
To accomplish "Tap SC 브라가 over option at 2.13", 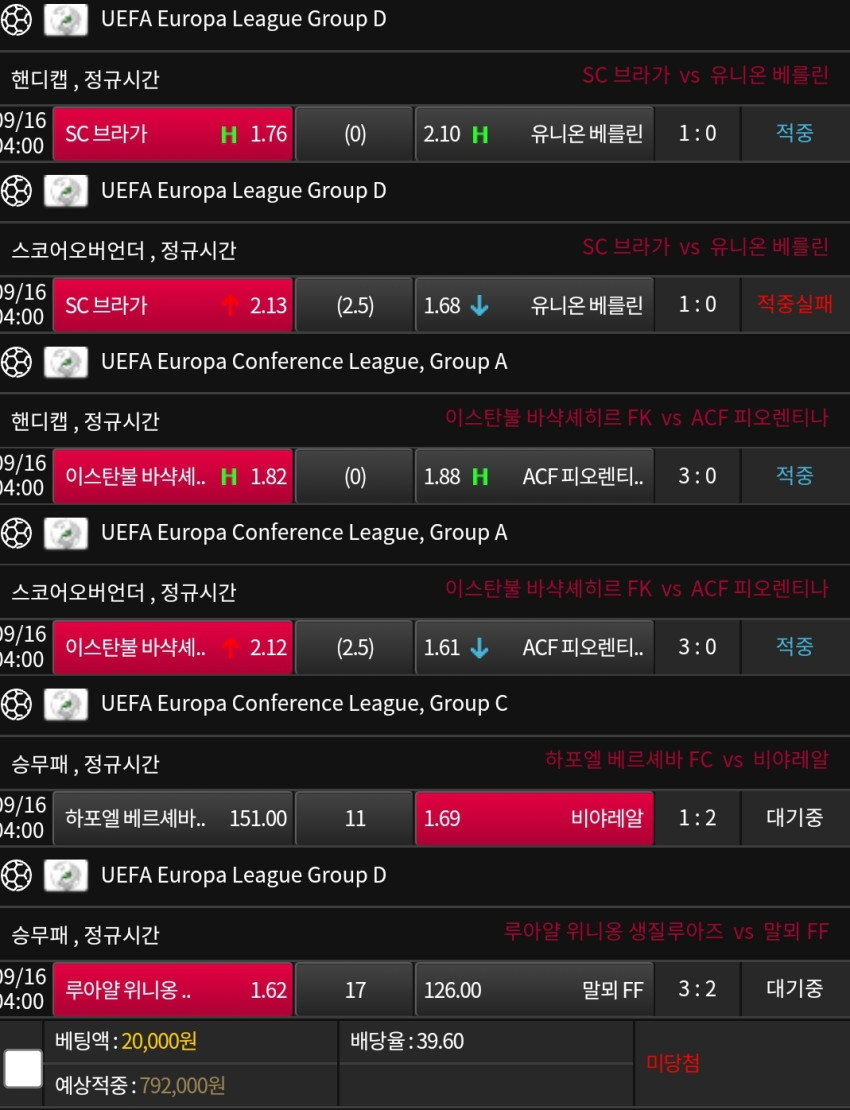I will pos(173,305).
